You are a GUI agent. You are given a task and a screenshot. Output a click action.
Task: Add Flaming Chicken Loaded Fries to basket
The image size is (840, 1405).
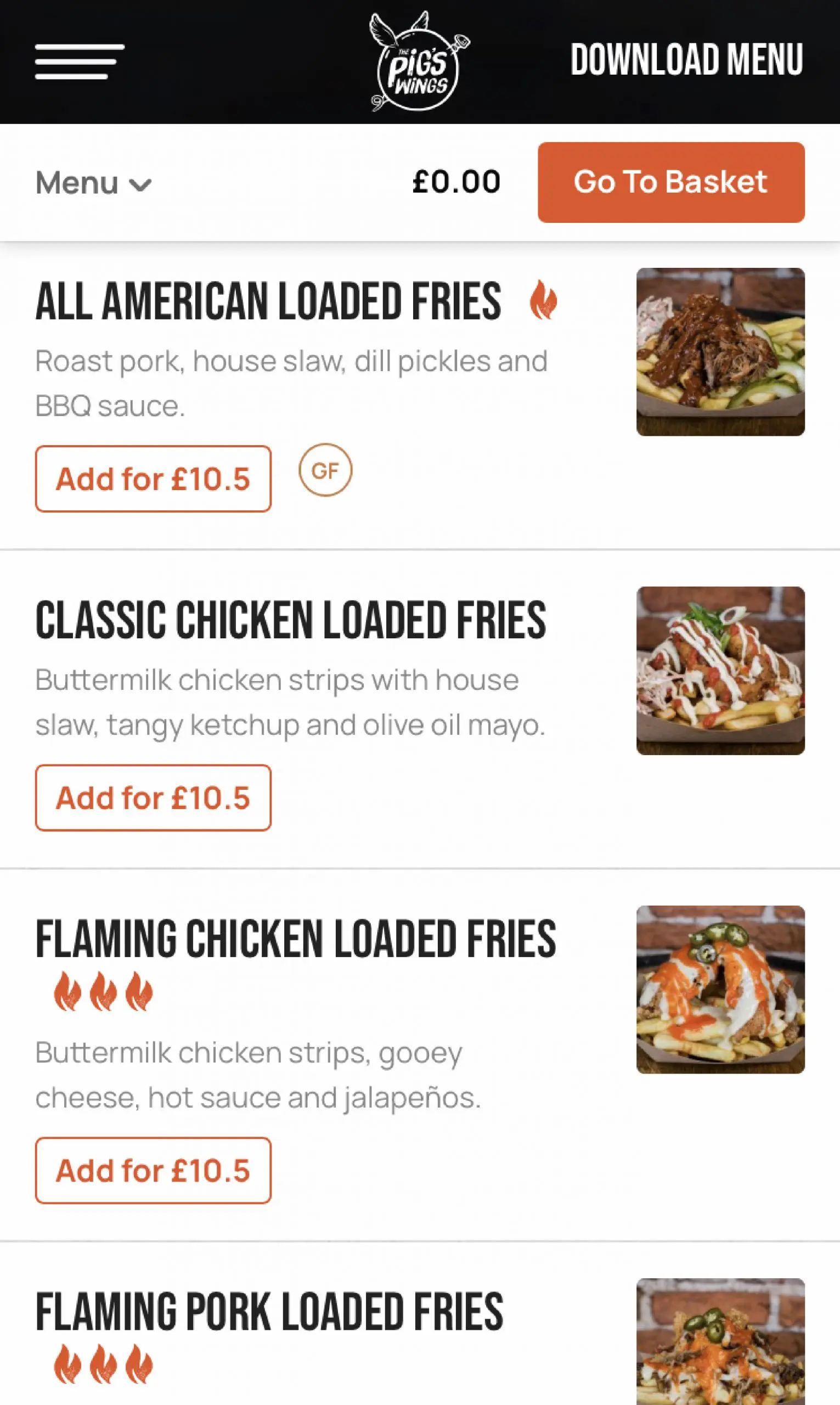(153, 1170)
